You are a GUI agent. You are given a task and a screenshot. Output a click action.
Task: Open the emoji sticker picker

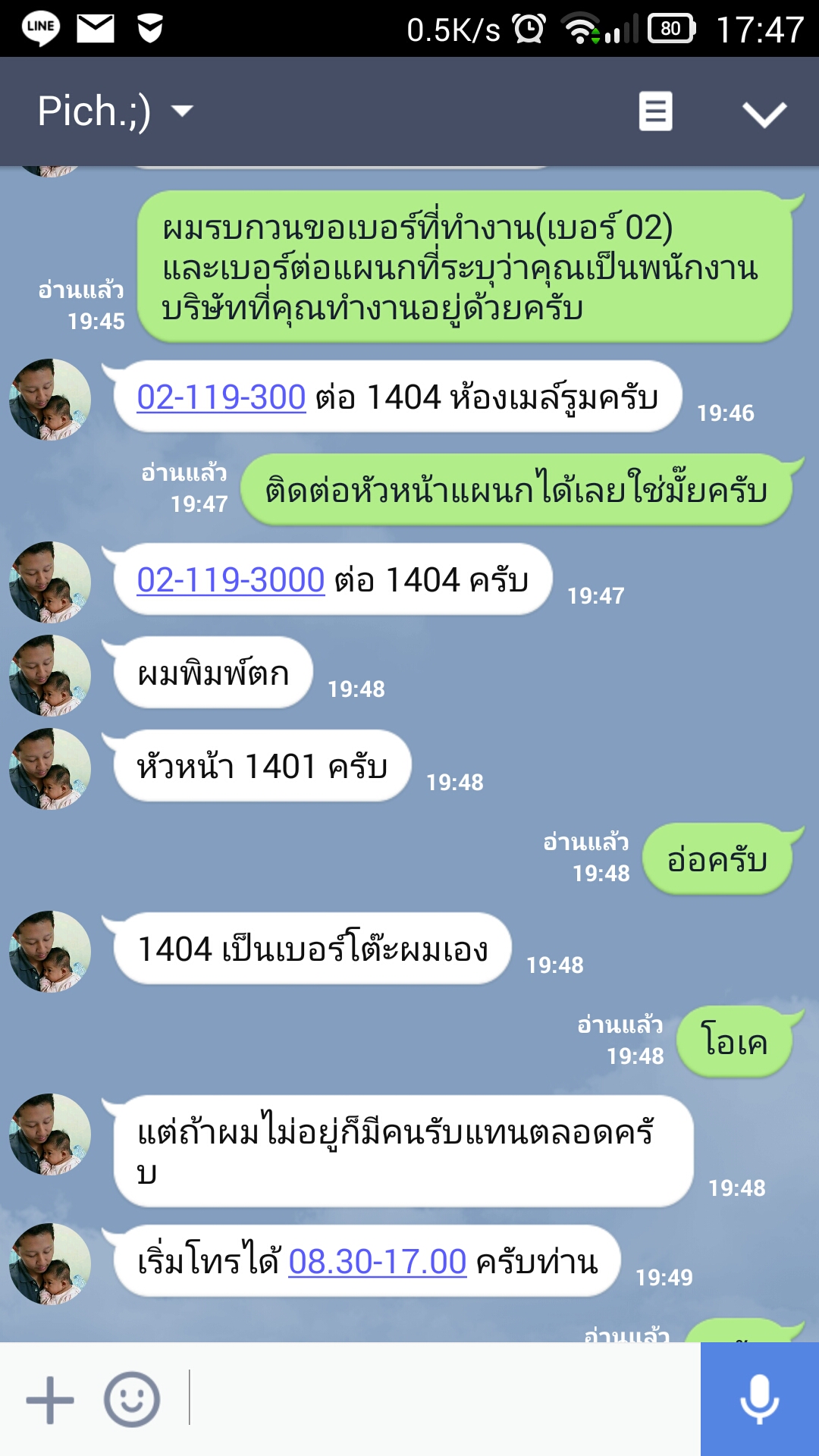(x=132, y=1399)
